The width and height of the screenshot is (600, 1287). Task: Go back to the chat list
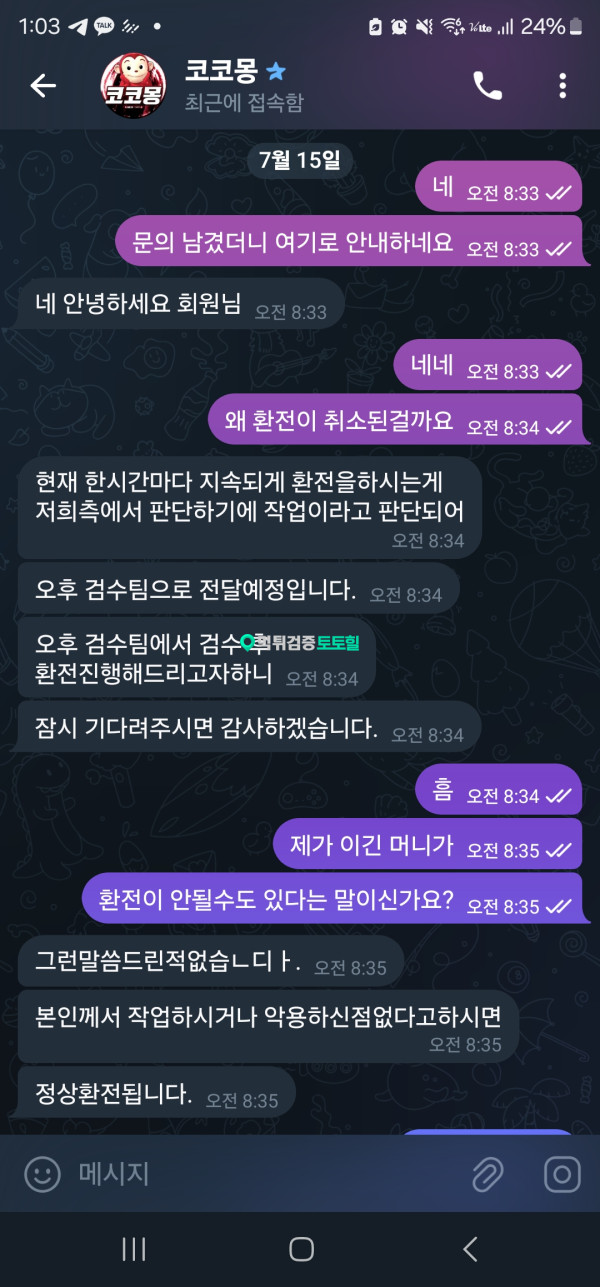coord(43,86)
